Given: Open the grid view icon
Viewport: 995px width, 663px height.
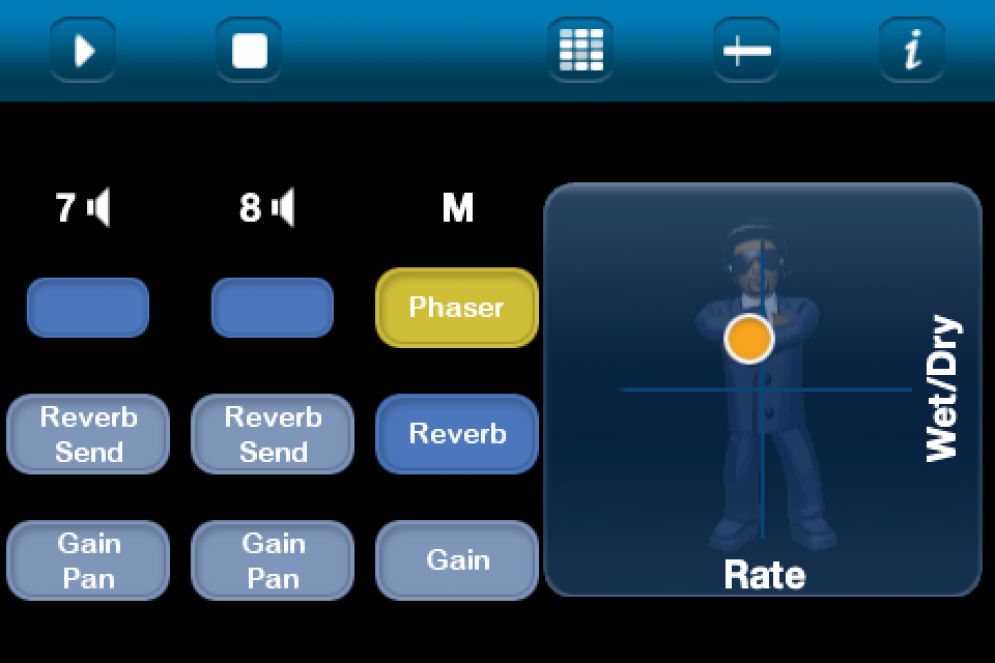Looking at the screenshot, I should click(580, 50).
